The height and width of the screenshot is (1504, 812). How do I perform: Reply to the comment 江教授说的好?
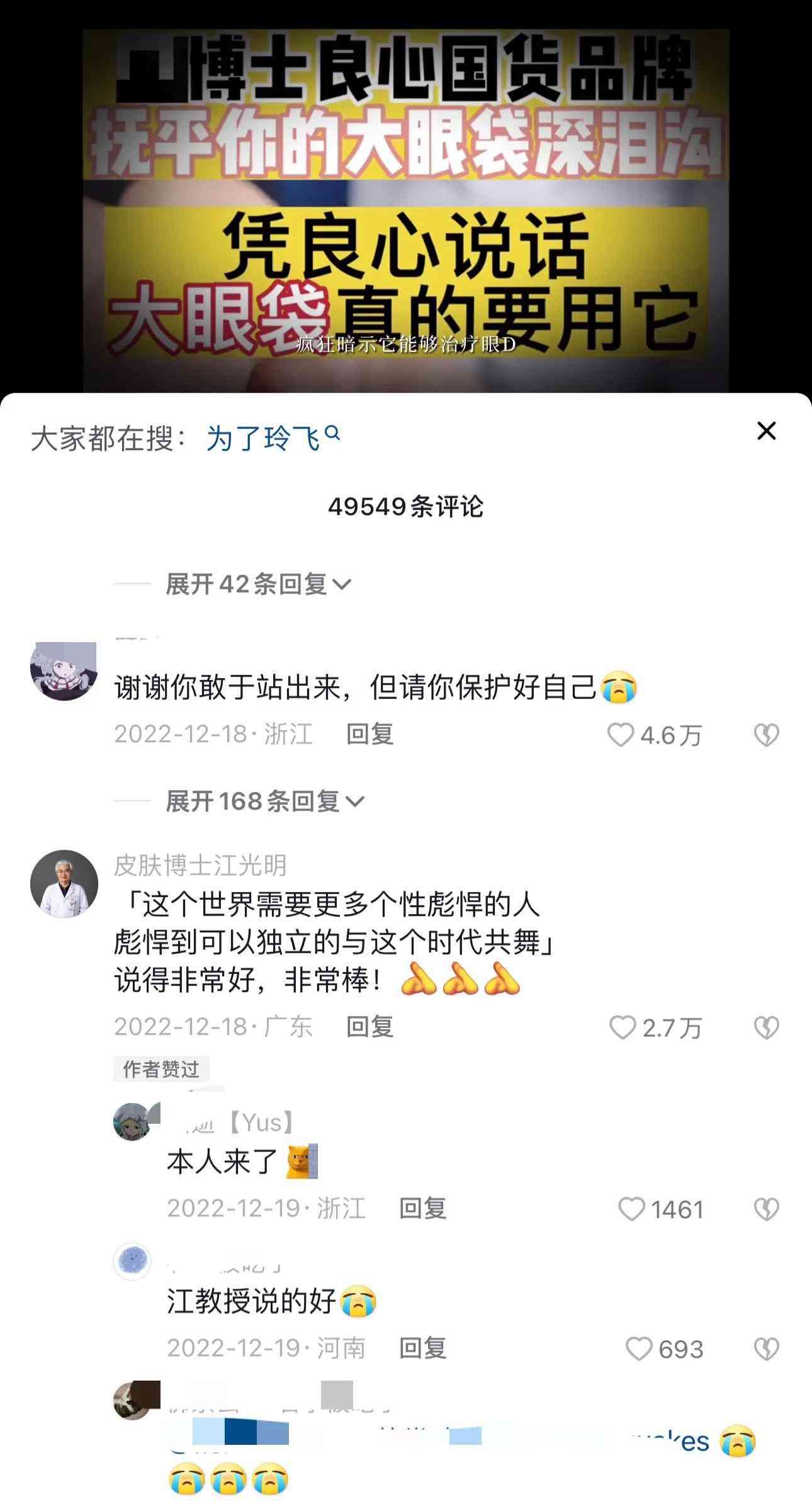point(422,1348)
